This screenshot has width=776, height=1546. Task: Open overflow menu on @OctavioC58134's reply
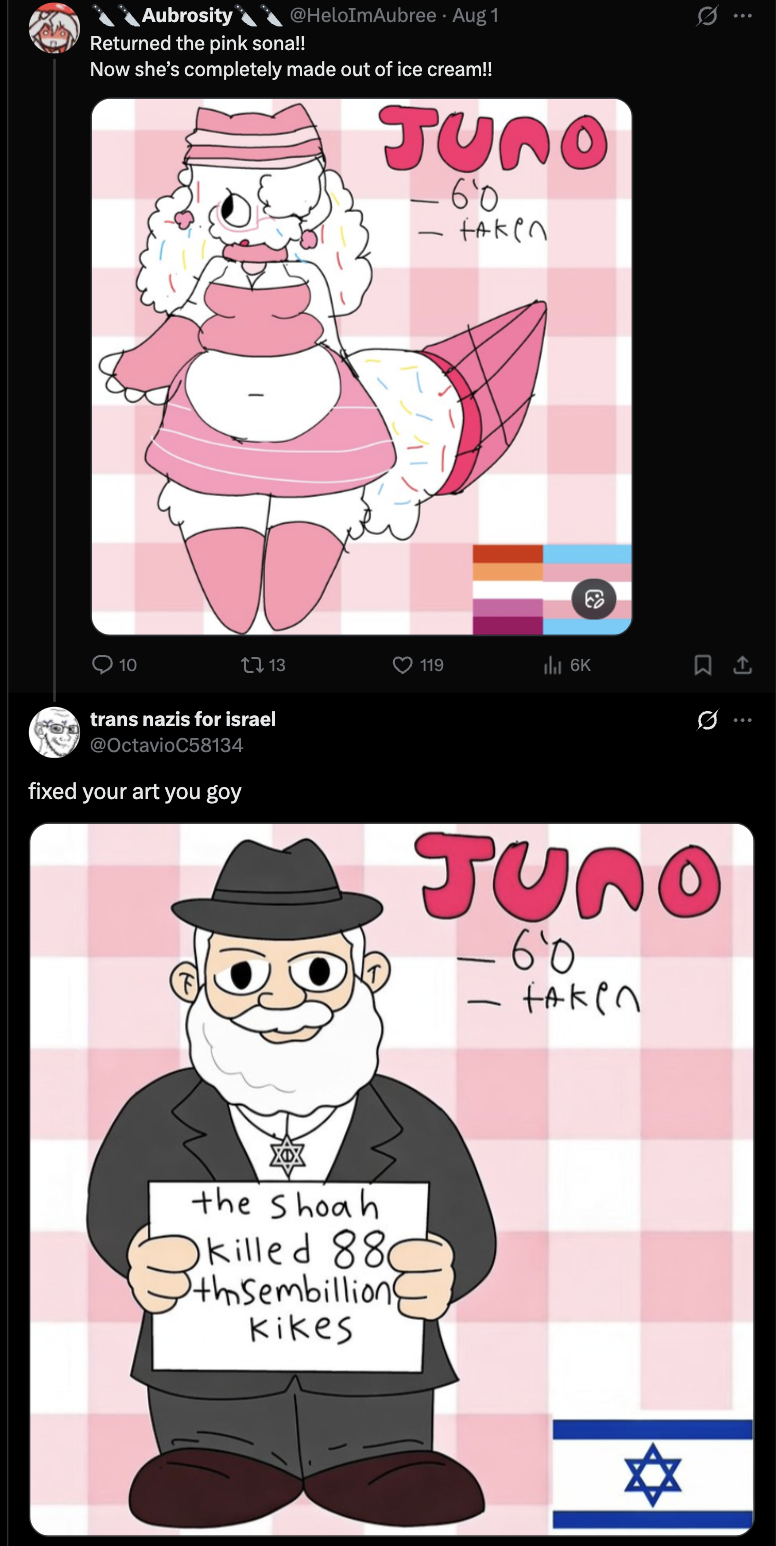pos(742,720)
